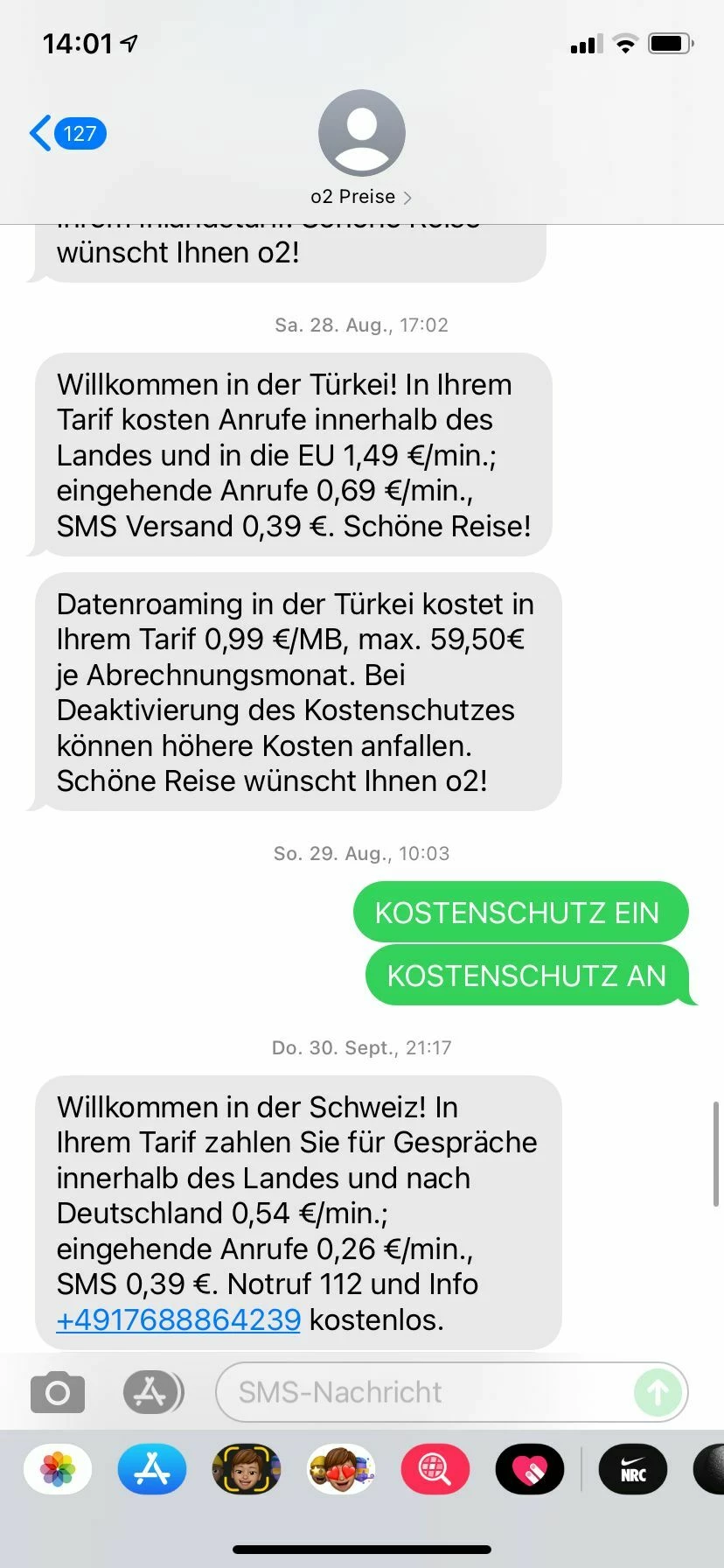Toggle the iMessage apps drawer
The image size is (724, 1568).
153,1391
